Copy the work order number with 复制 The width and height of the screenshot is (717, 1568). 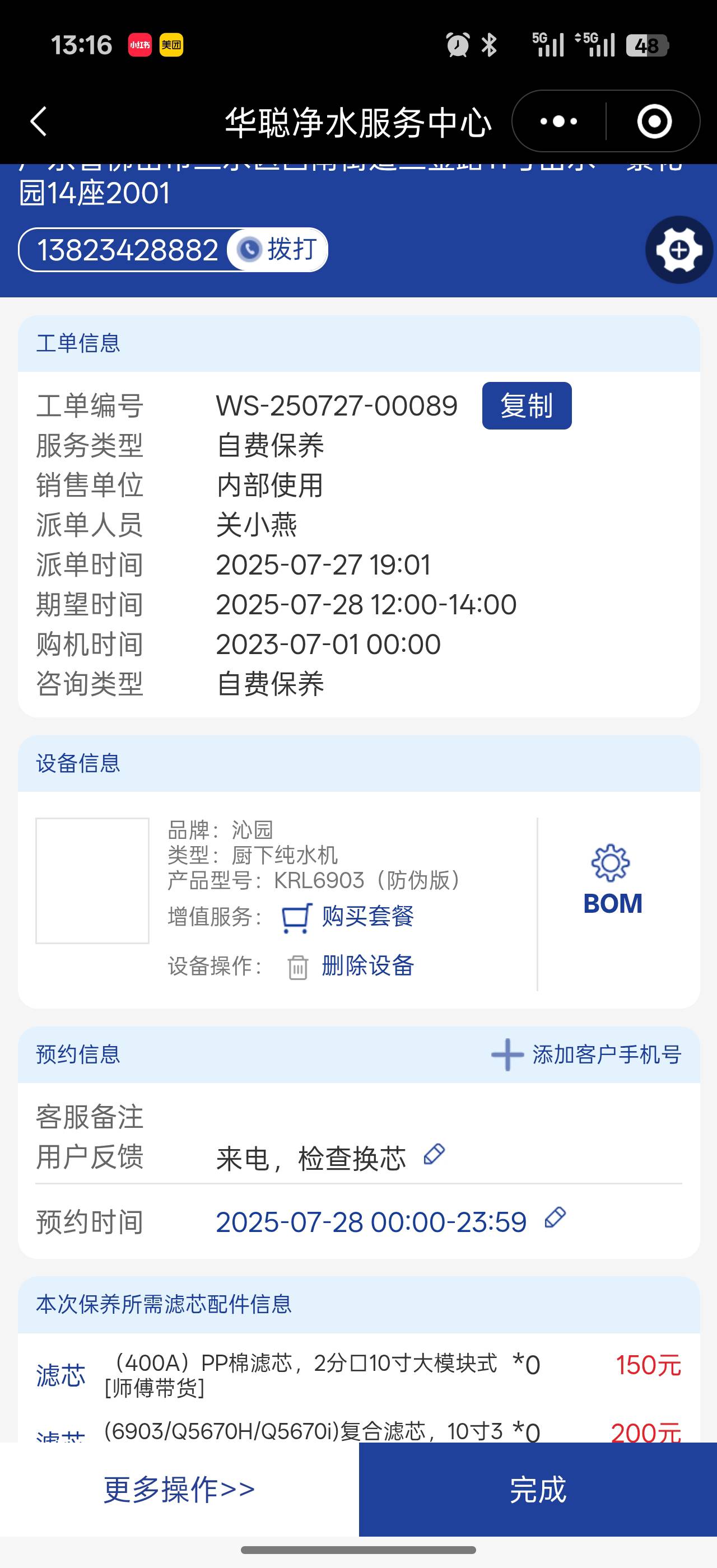[527, 406]
